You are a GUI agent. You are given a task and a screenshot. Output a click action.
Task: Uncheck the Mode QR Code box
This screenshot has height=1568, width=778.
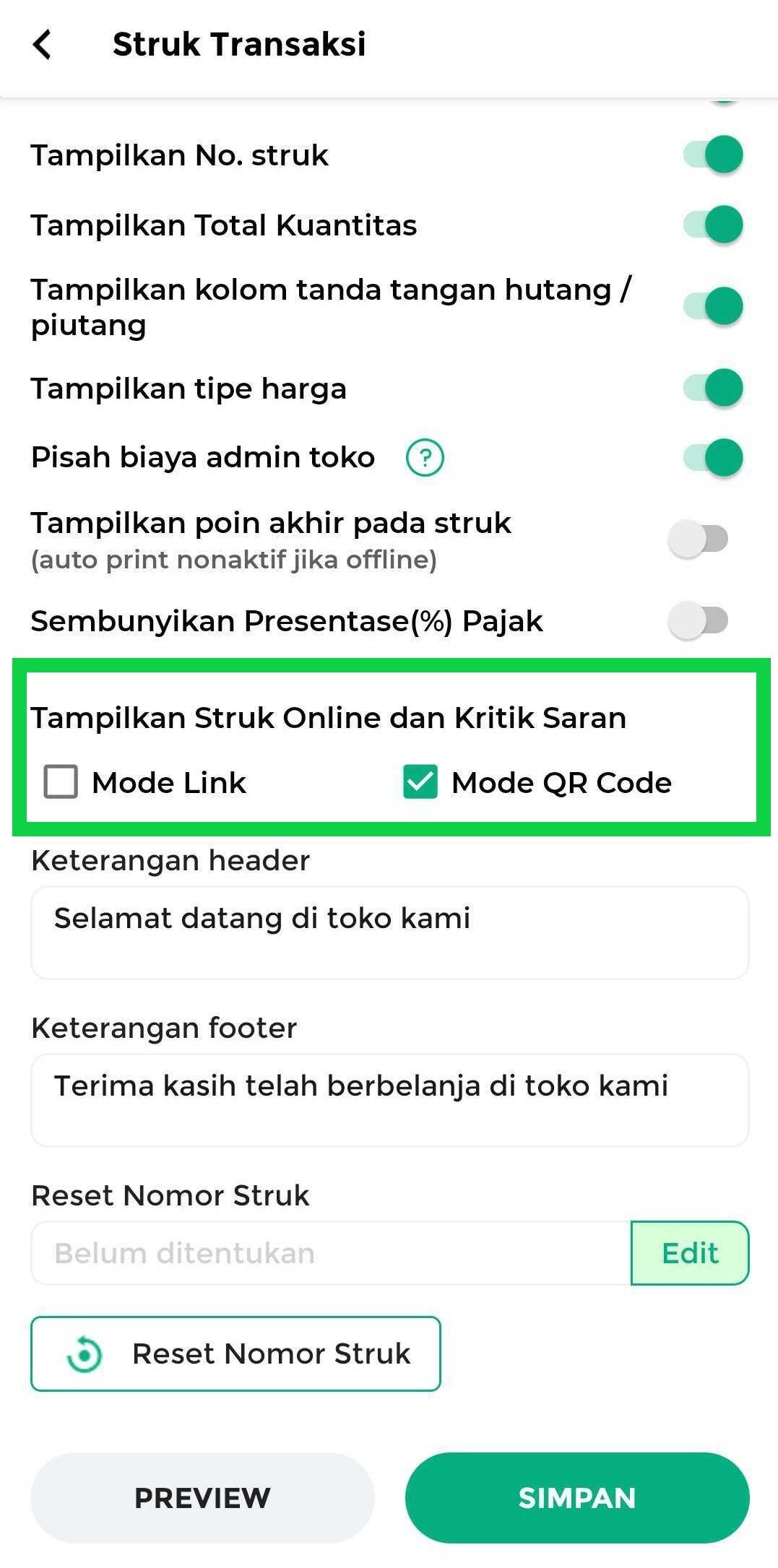click(420, 782)
